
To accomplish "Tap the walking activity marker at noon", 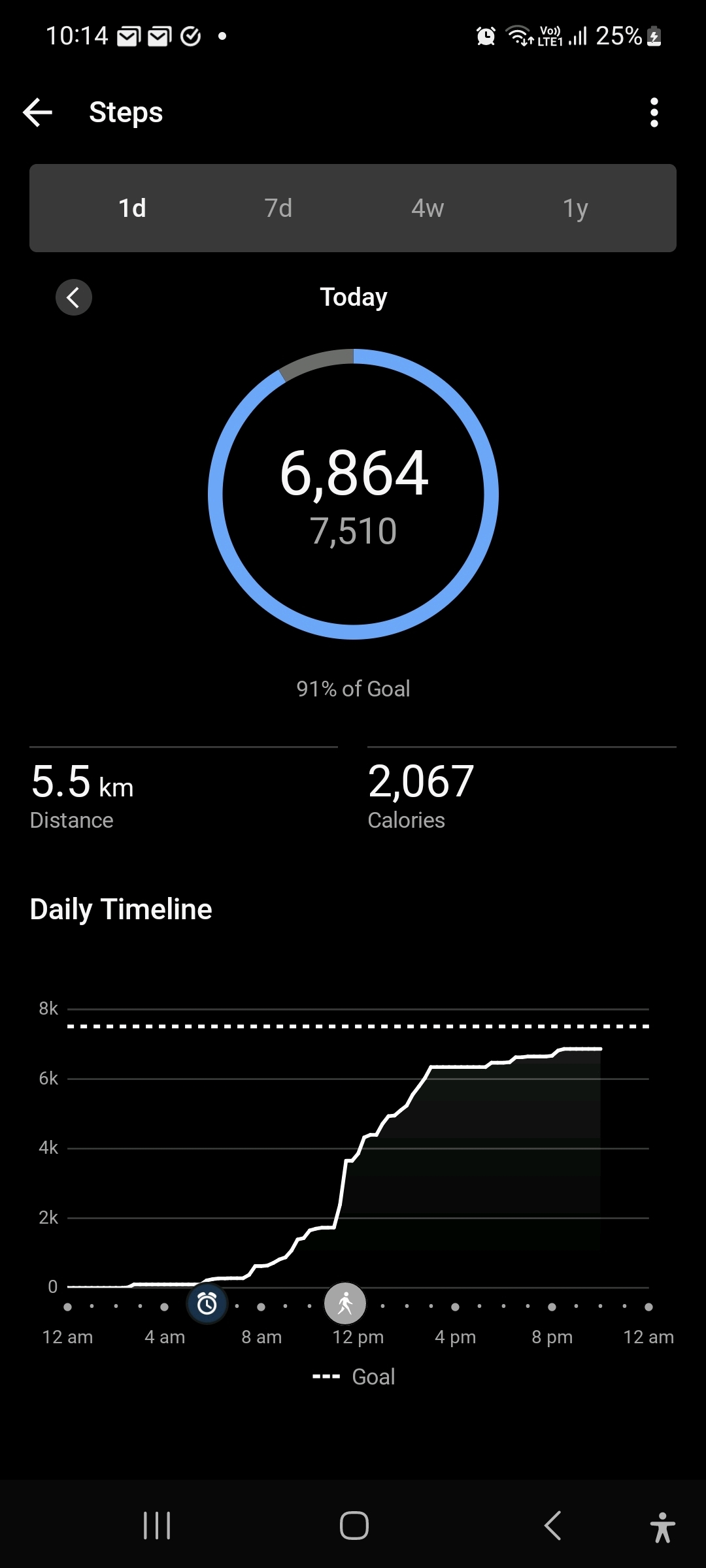I will pos(345,1304).
